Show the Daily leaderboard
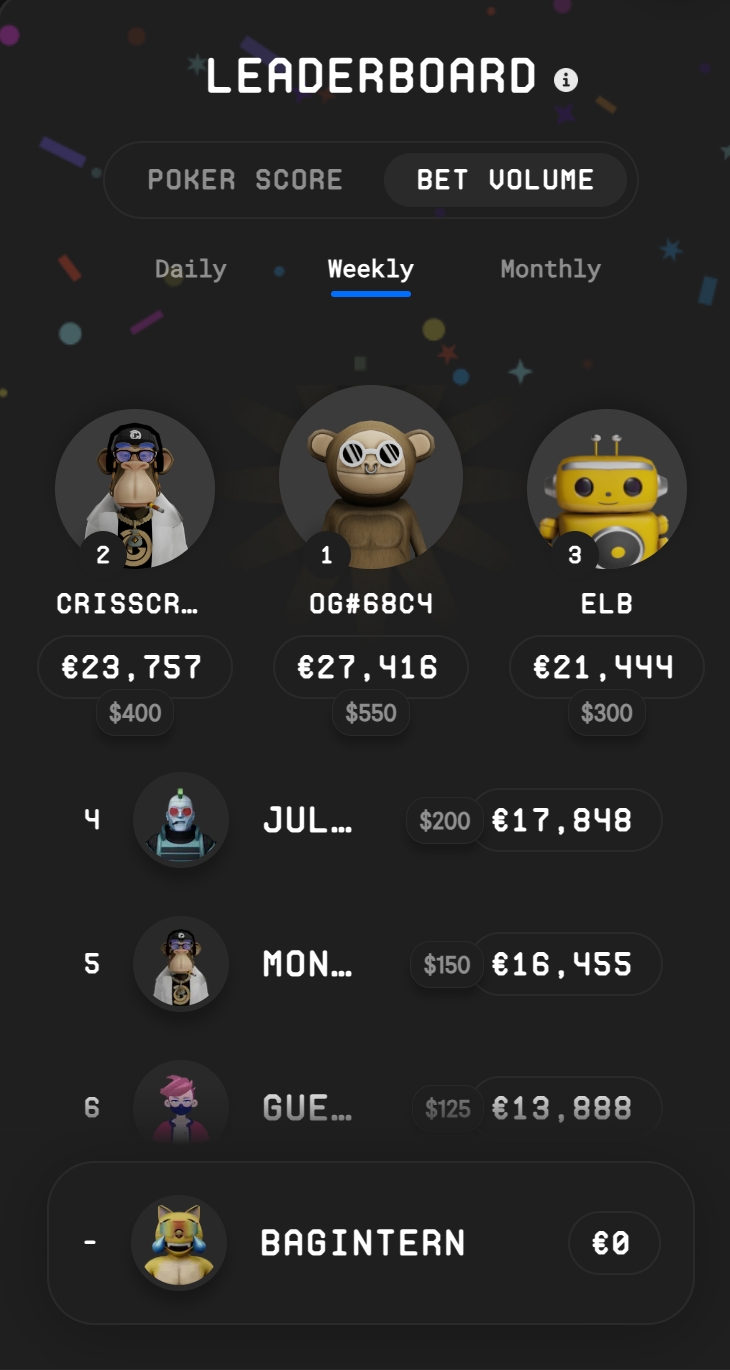Image resolution: width=730 pixels, height=1370 pixels. pyautogui.click(x=190, y=269)
